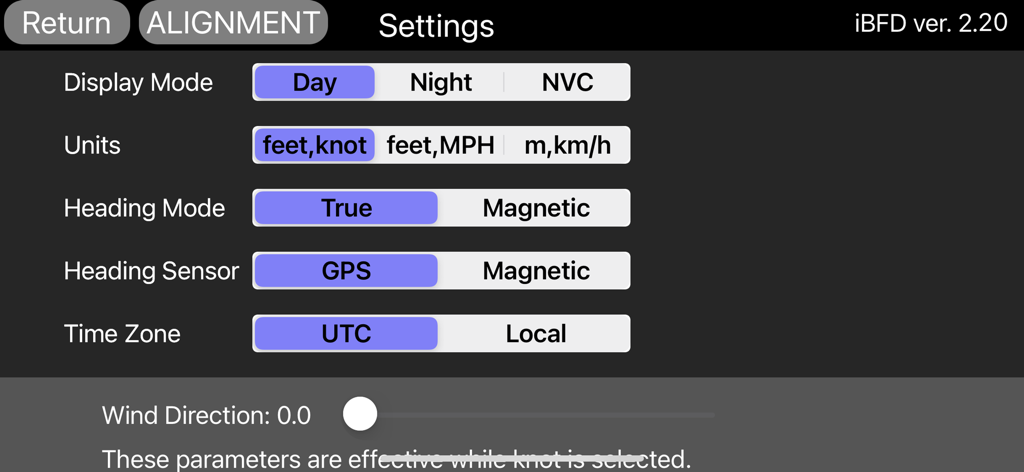Screen dimensions: 1024x472
Task: Select GPS as Heading Sensor
Action: [x=346, y=271]
